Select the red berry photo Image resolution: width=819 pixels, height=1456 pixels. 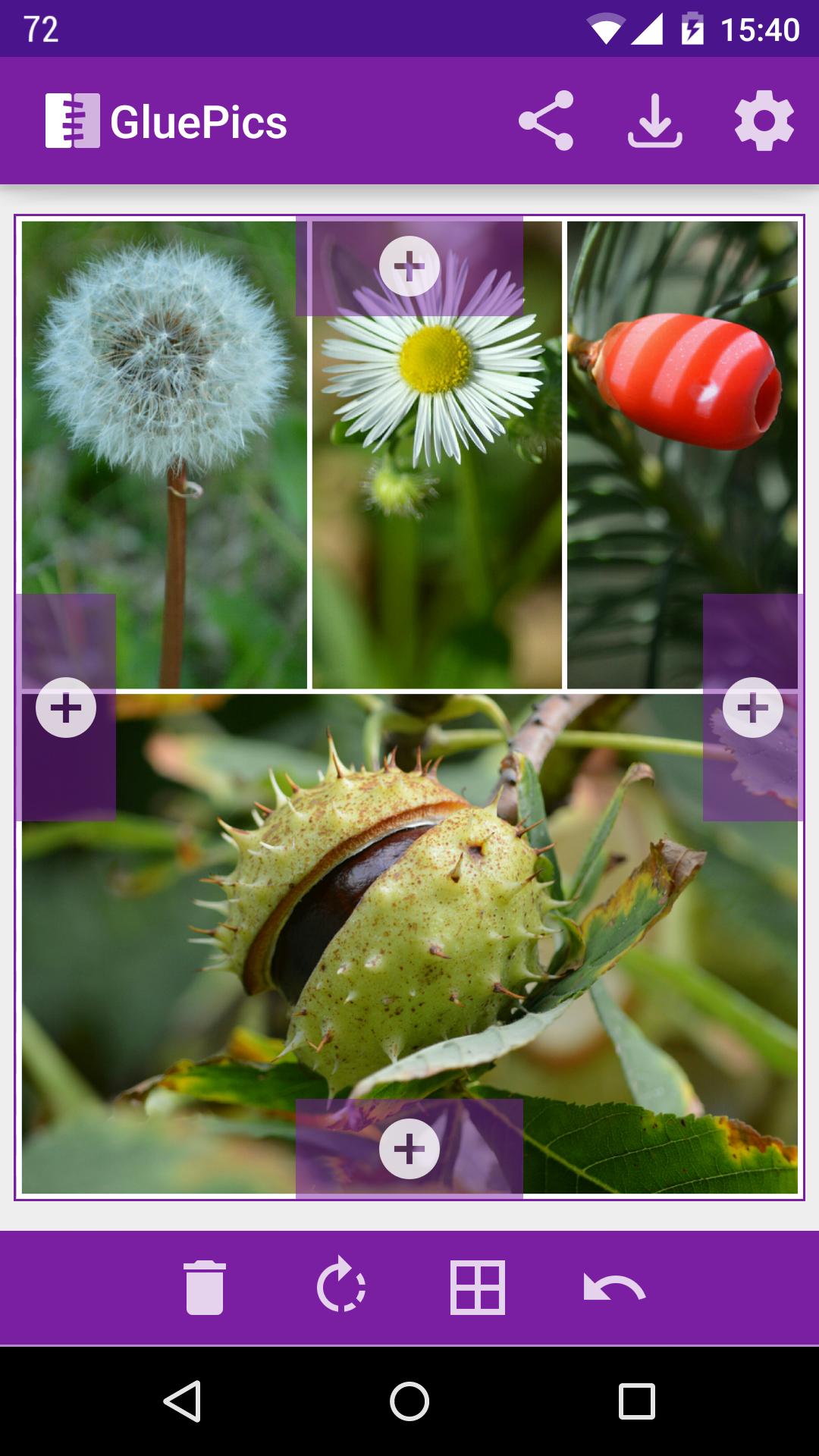click(682, 455)
